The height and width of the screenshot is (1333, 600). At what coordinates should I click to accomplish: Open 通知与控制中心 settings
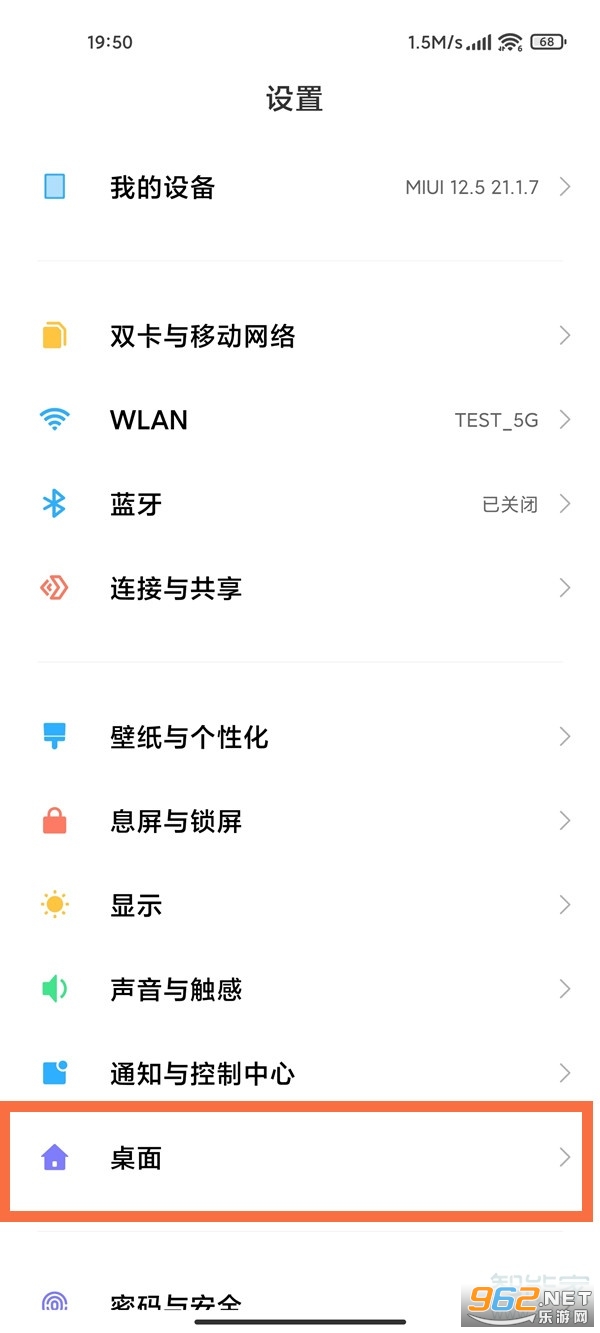point(300,1073)
